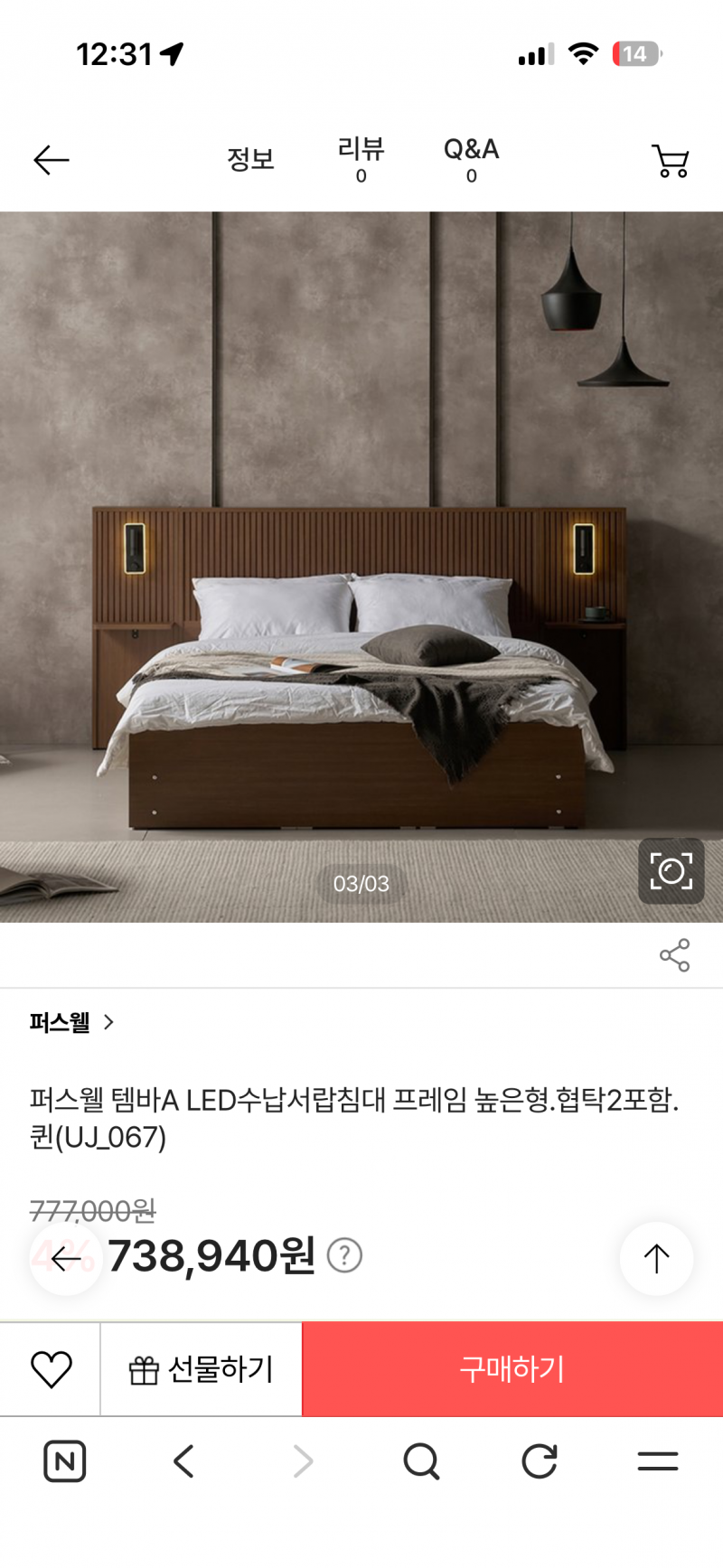Open the shopping cart icon

click(x=669, y=159)
